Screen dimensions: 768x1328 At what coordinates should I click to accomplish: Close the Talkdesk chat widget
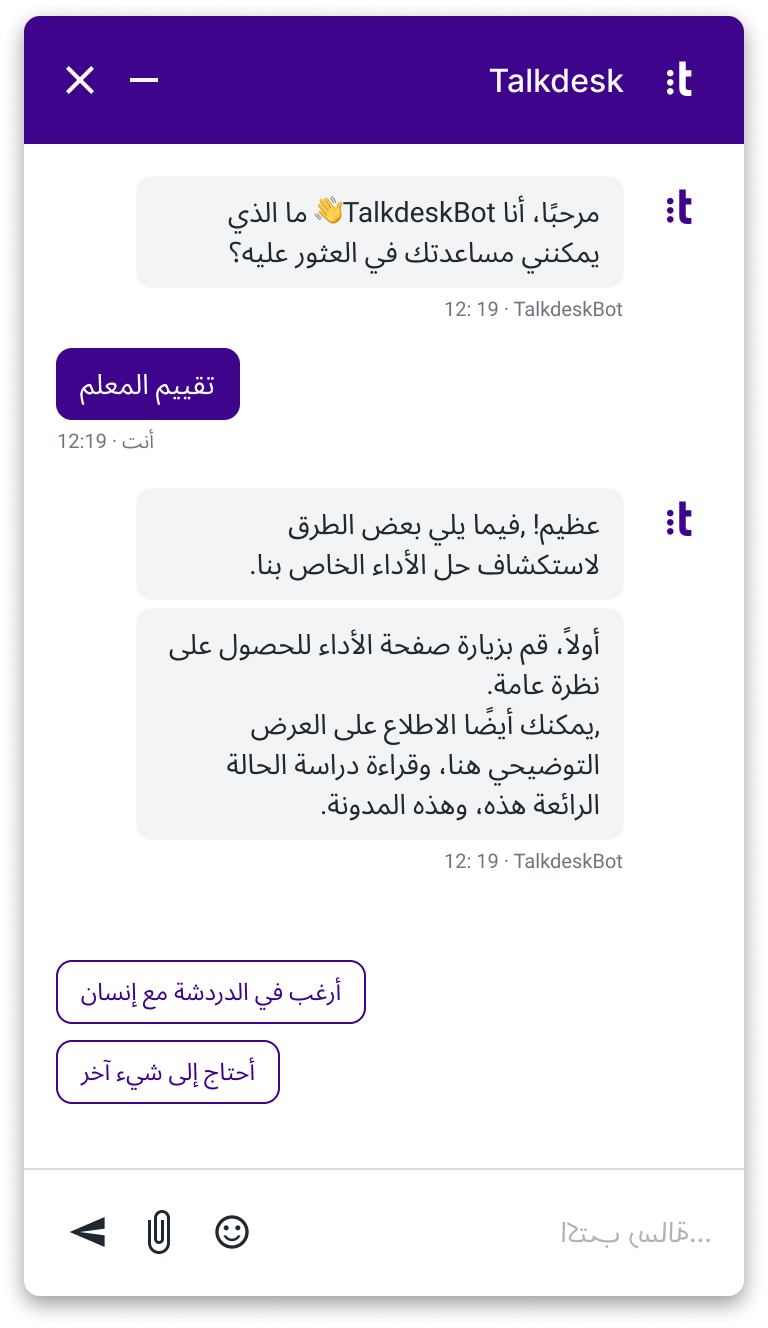click(x=80, y=80)
